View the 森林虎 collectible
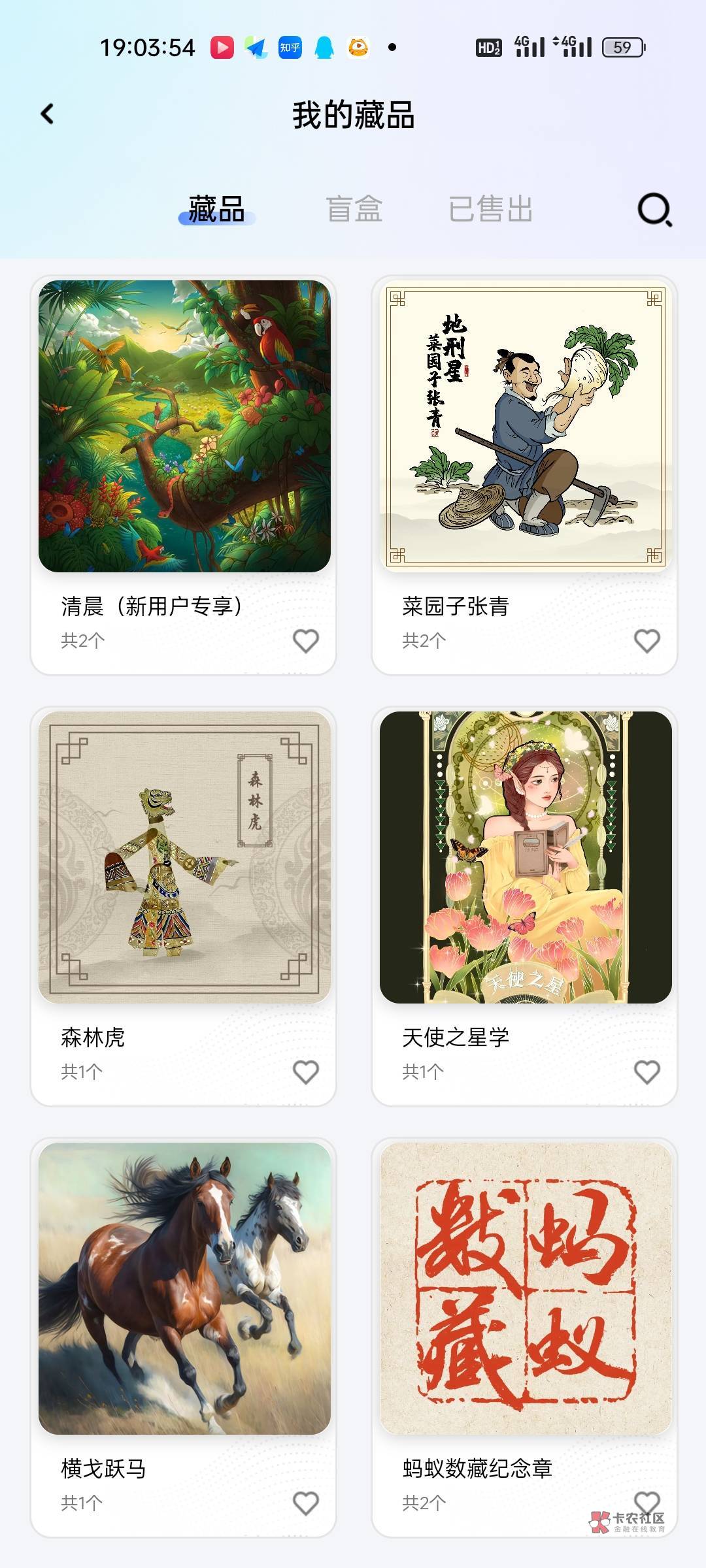Image resolution: width=706 pixels, height=1568 pixels. coord(184,857)
